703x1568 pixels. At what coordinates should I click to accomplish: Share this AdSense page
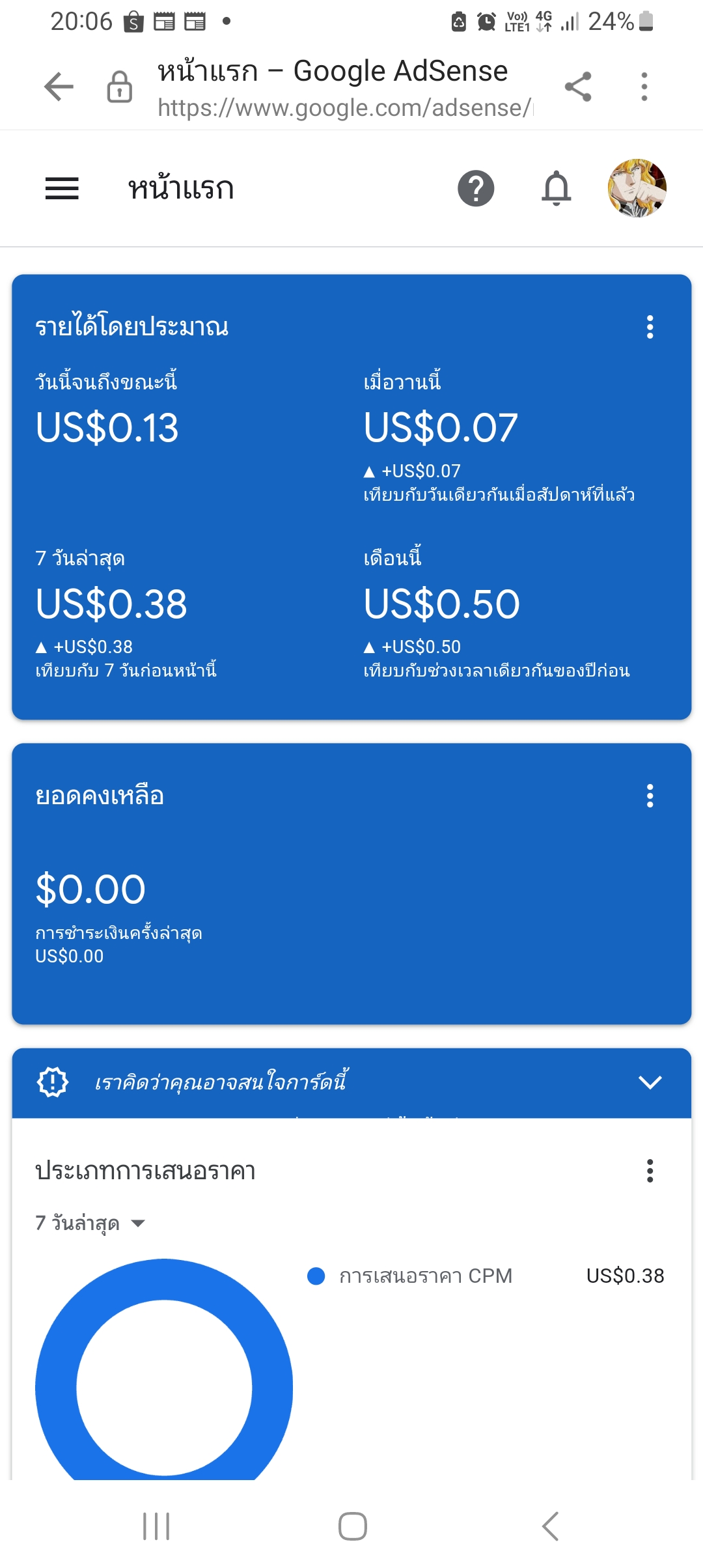(578, 87)
